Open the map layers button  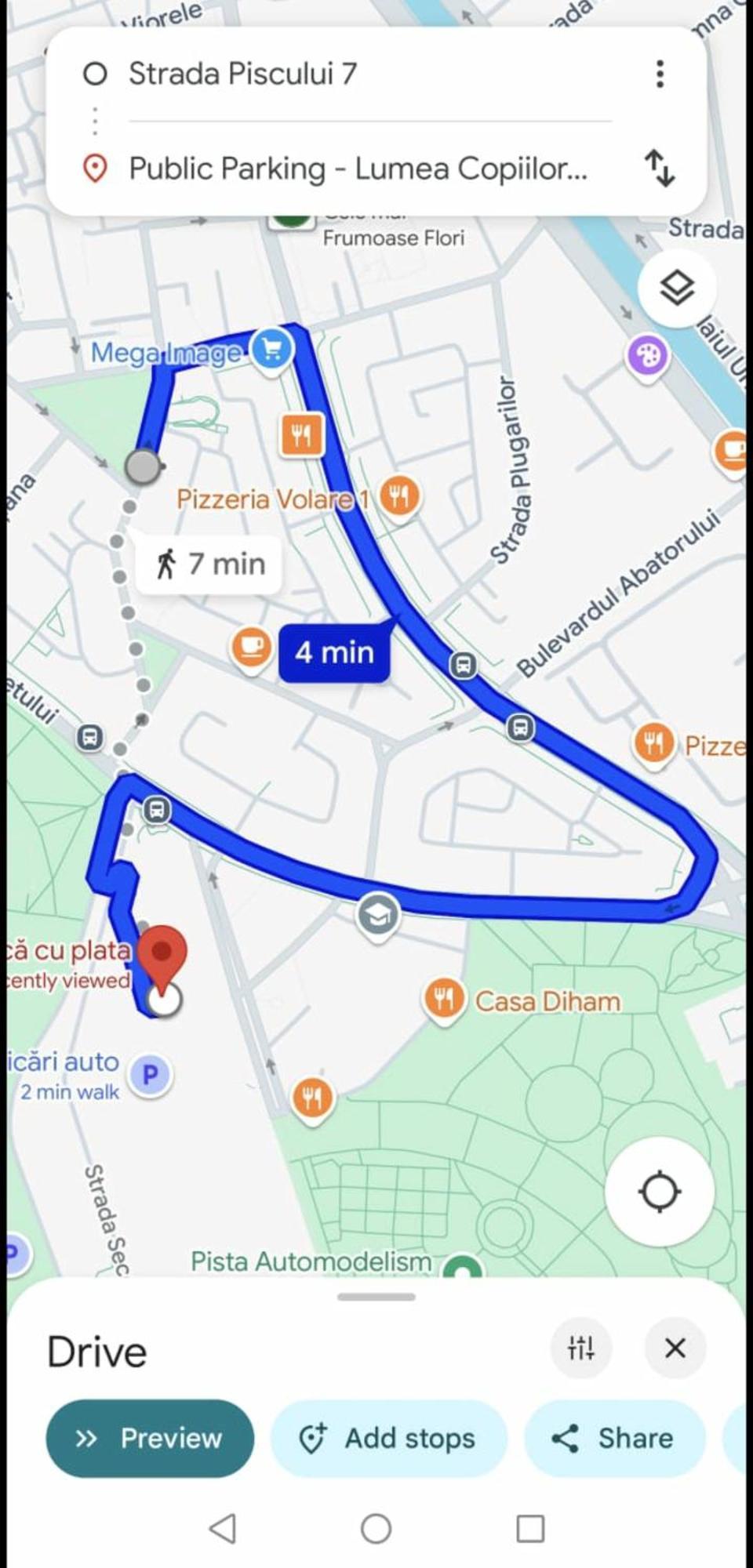pyautogui.click(x=676, y=289)
